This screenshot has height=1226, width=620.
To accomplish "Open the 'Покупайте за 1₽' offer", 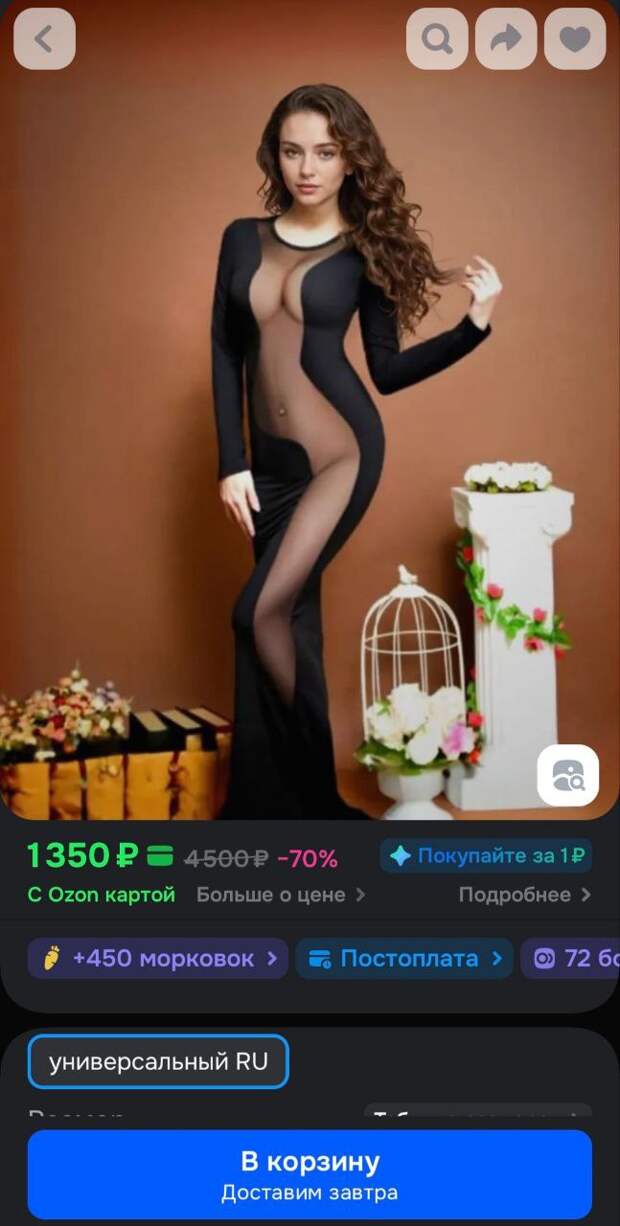I will (486, 856).
